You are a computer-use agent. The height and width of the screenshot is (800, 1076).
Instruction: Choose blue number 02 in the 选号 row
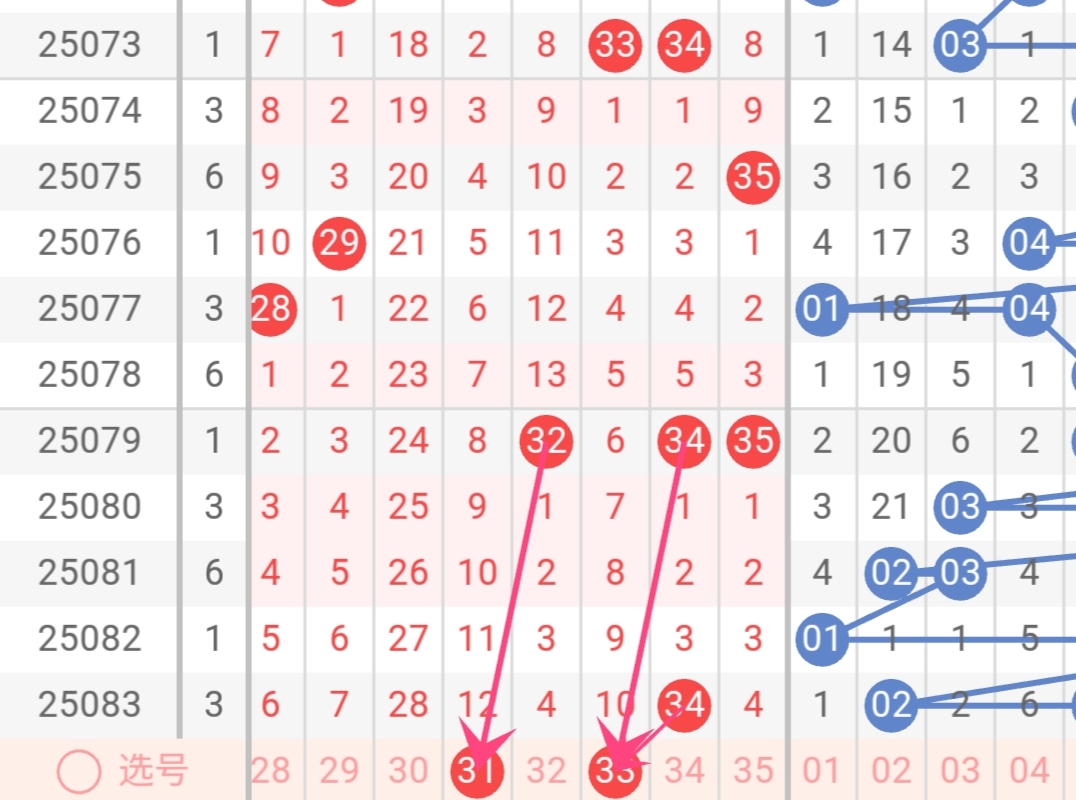891,771
